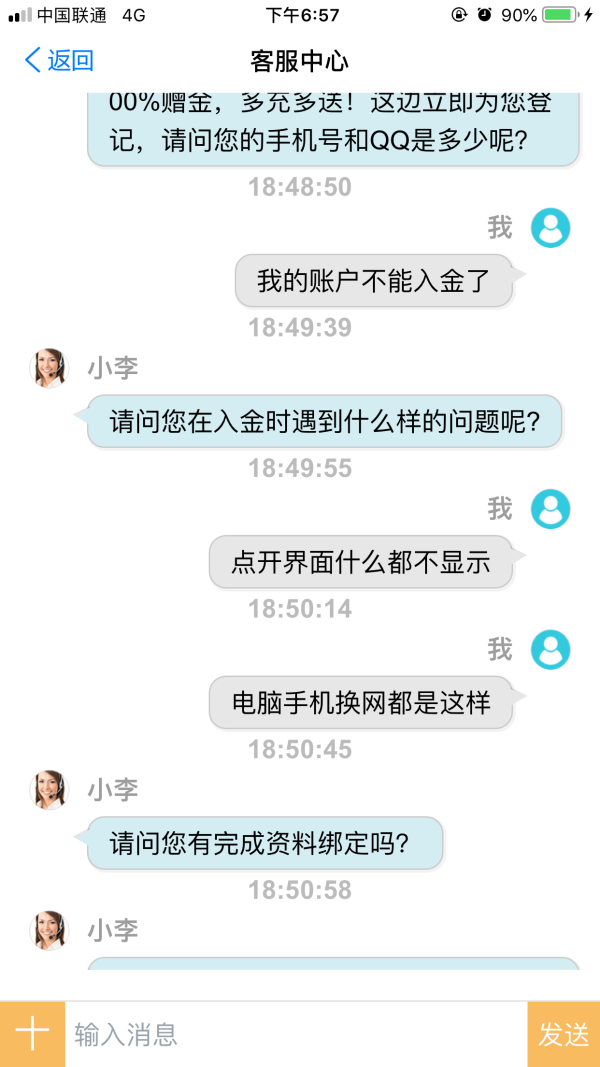
Task: Open the plus attachment menu
Action: click(32, 1034)
